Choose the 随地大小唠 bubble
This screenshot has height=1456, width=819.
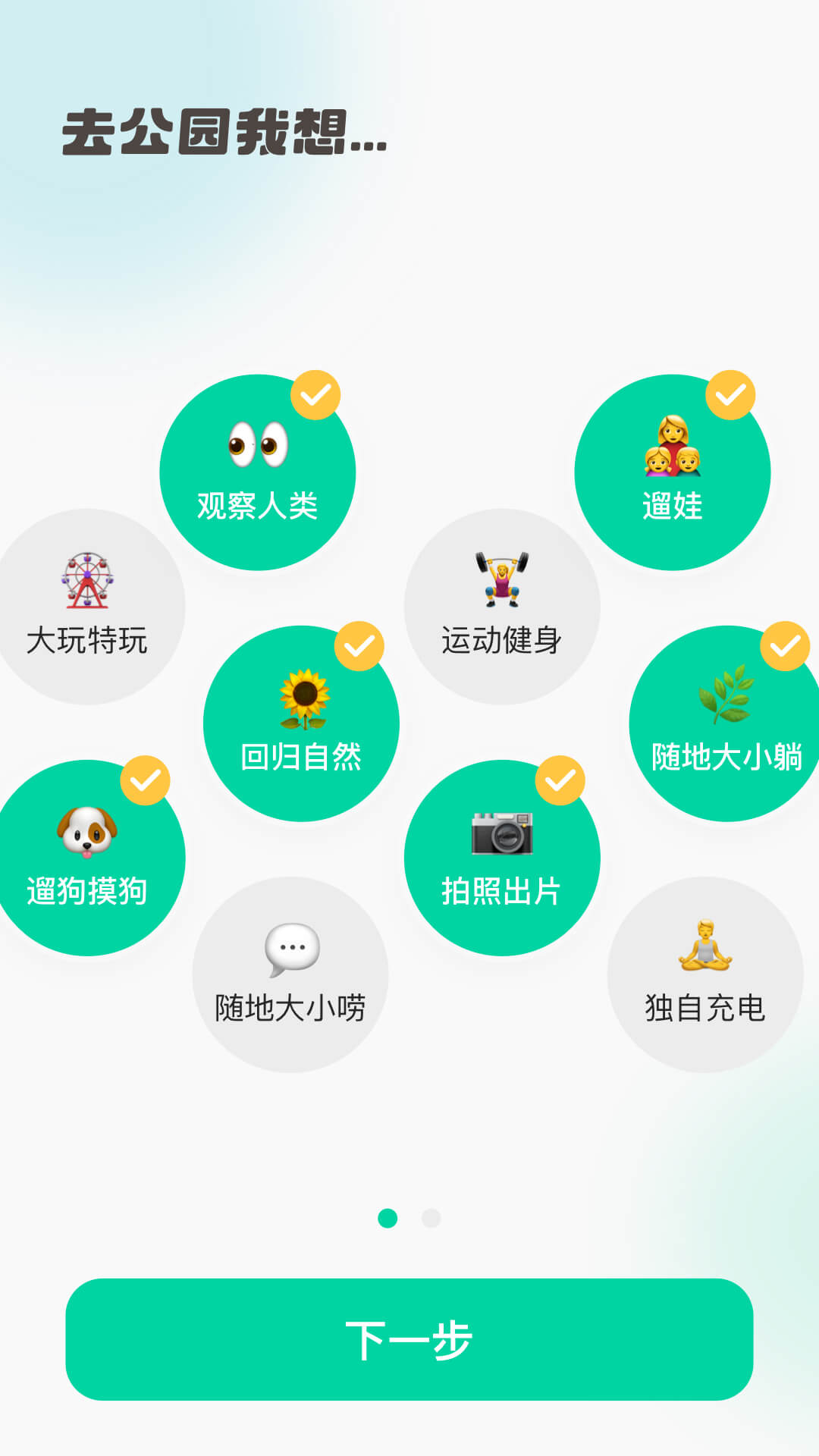tap(290, 974)
